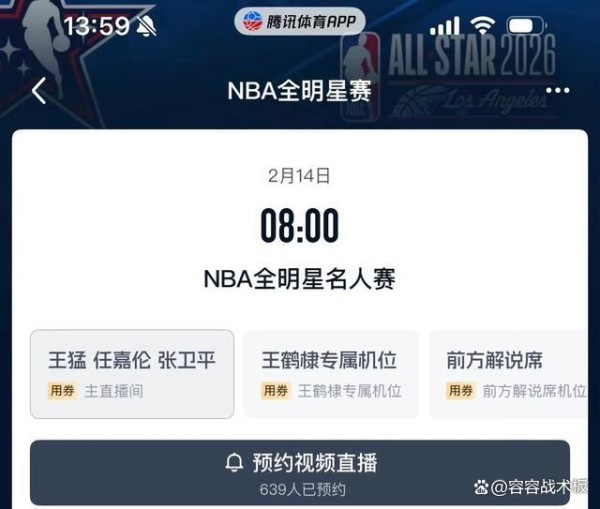
Task: Go back using the top-left arrow
Action: click(38, 91)
